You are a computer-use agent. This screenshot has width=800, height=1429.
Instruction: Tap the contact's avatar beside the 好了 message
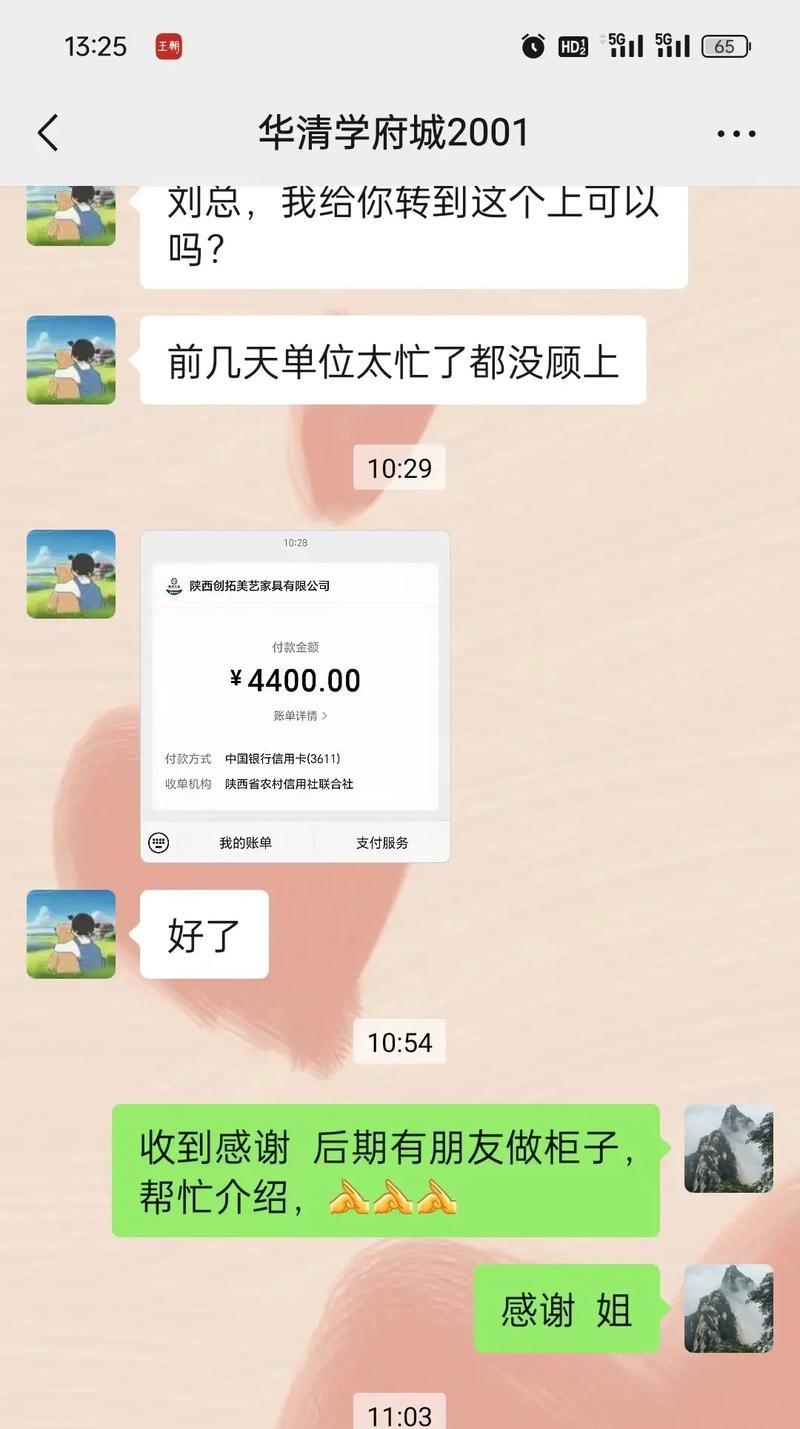(71, 934)
